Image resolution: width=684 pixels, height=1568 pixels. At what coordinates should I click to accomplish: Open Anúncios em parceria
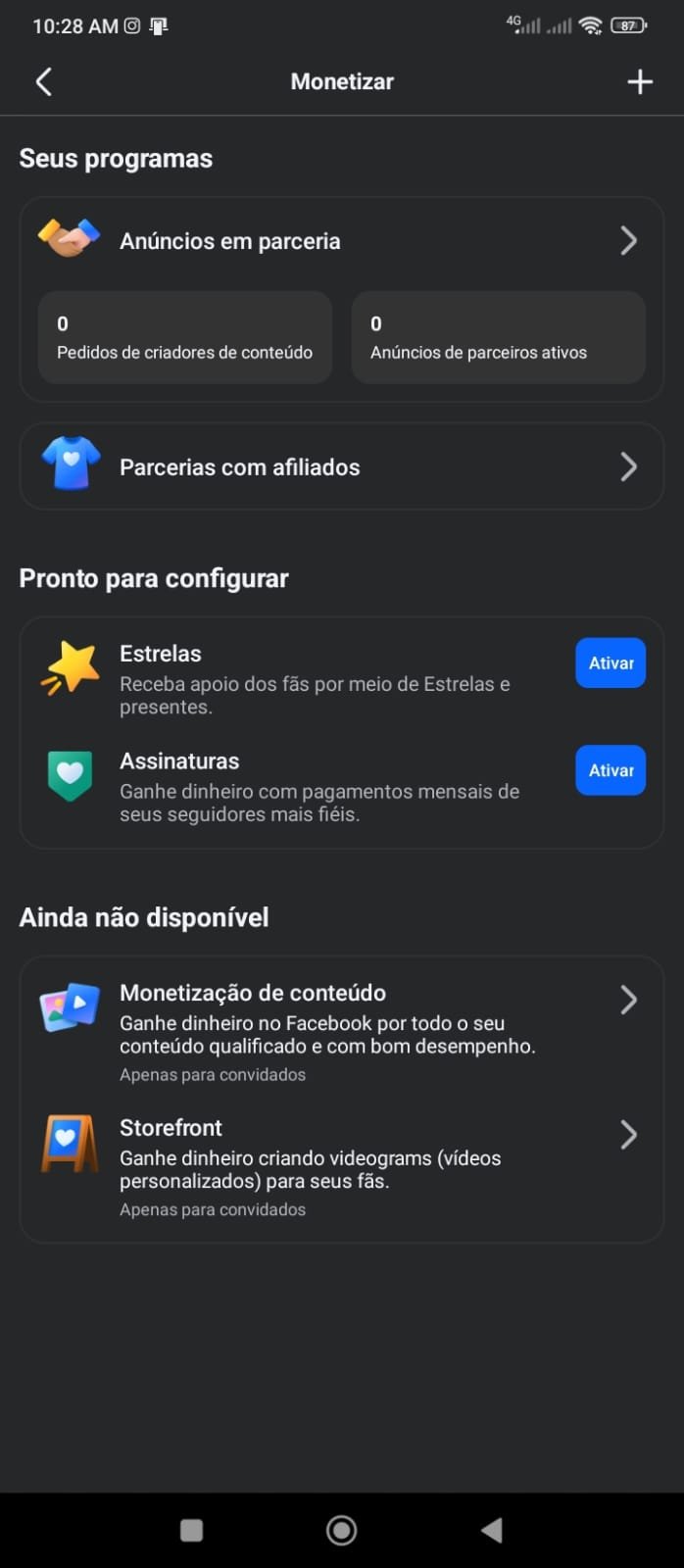point(341,241)
